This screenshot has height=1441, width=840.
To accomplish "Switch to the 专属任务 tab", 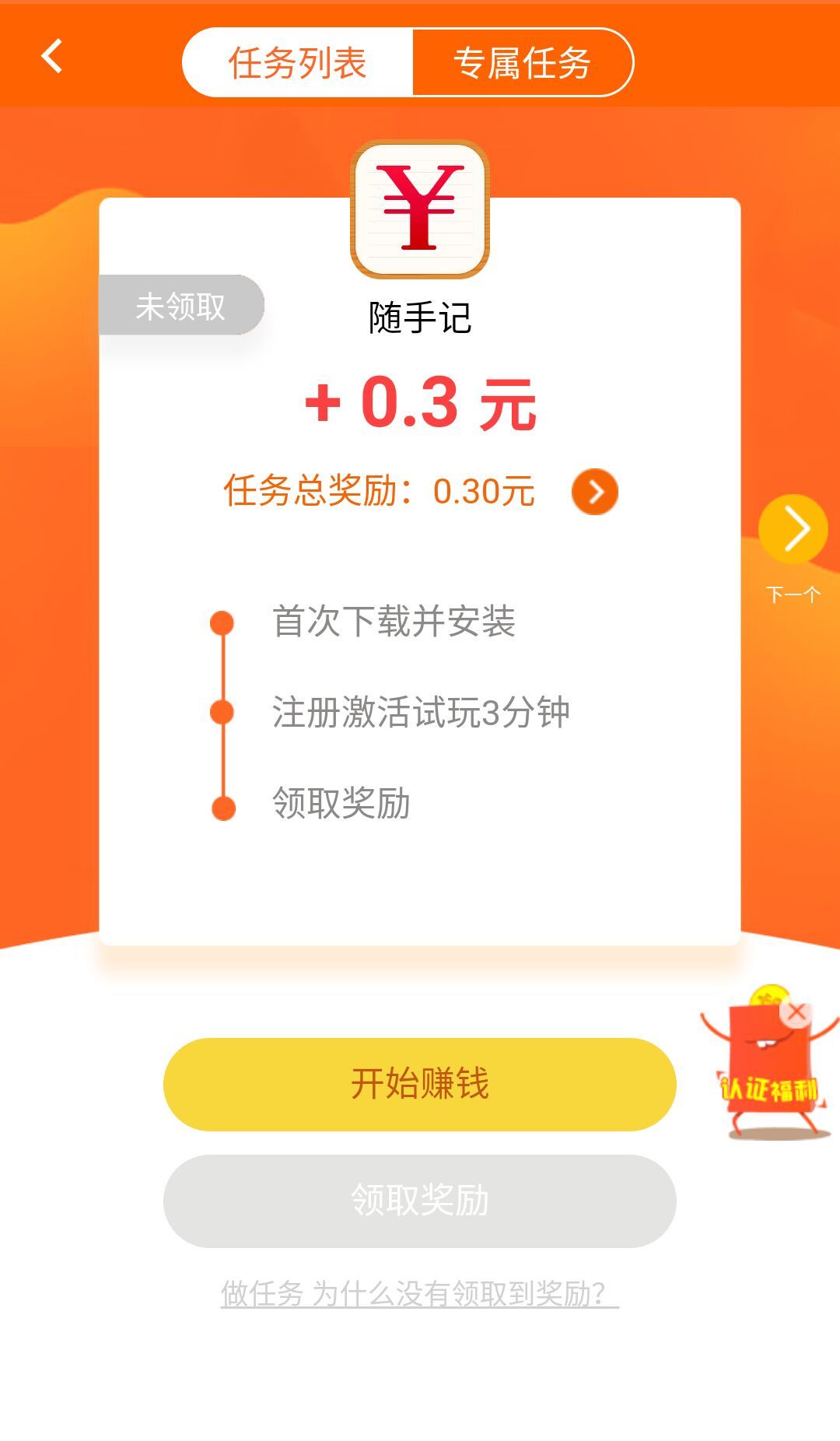I will [522, 63].
